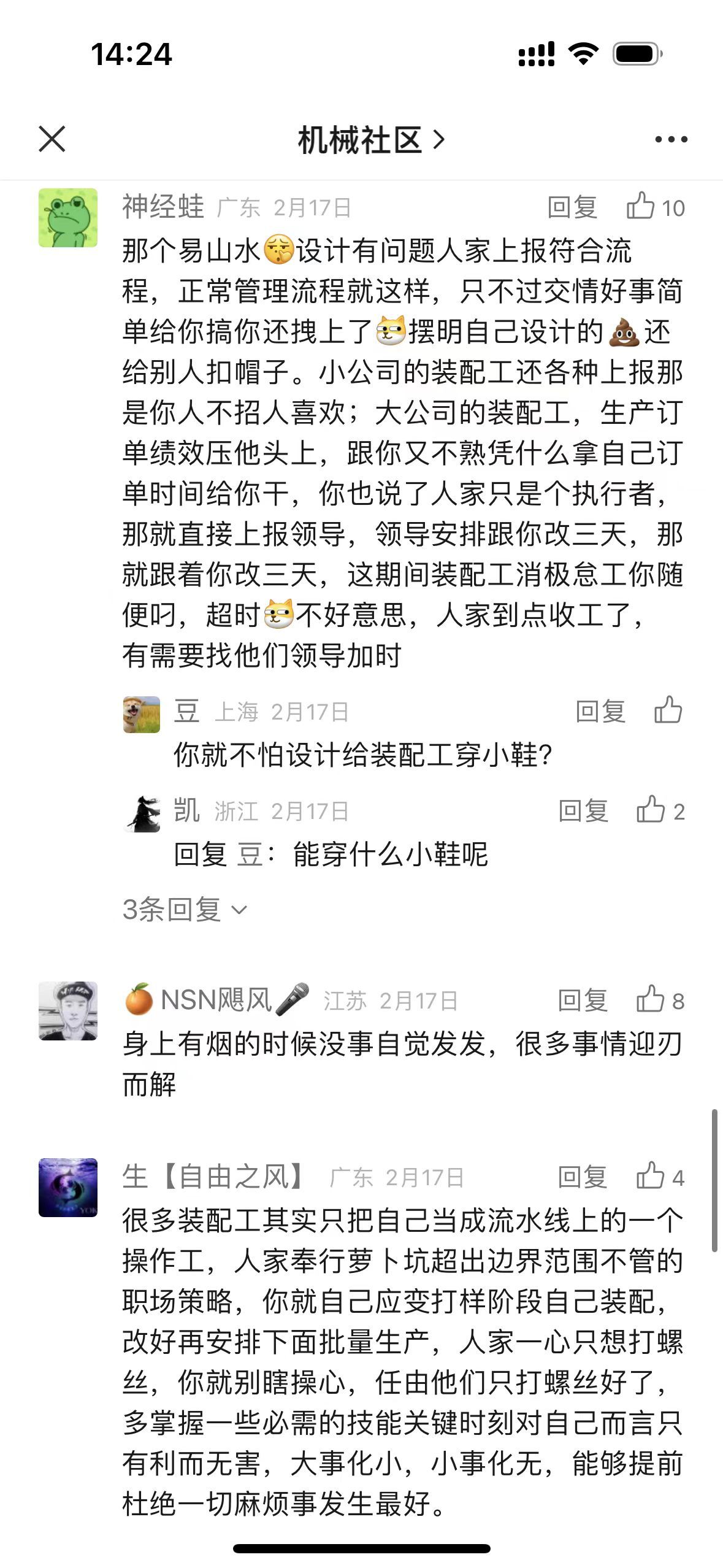Close the comment page
The height and width of the screenshot is (1568, 723).
click(x=52, y=139)
